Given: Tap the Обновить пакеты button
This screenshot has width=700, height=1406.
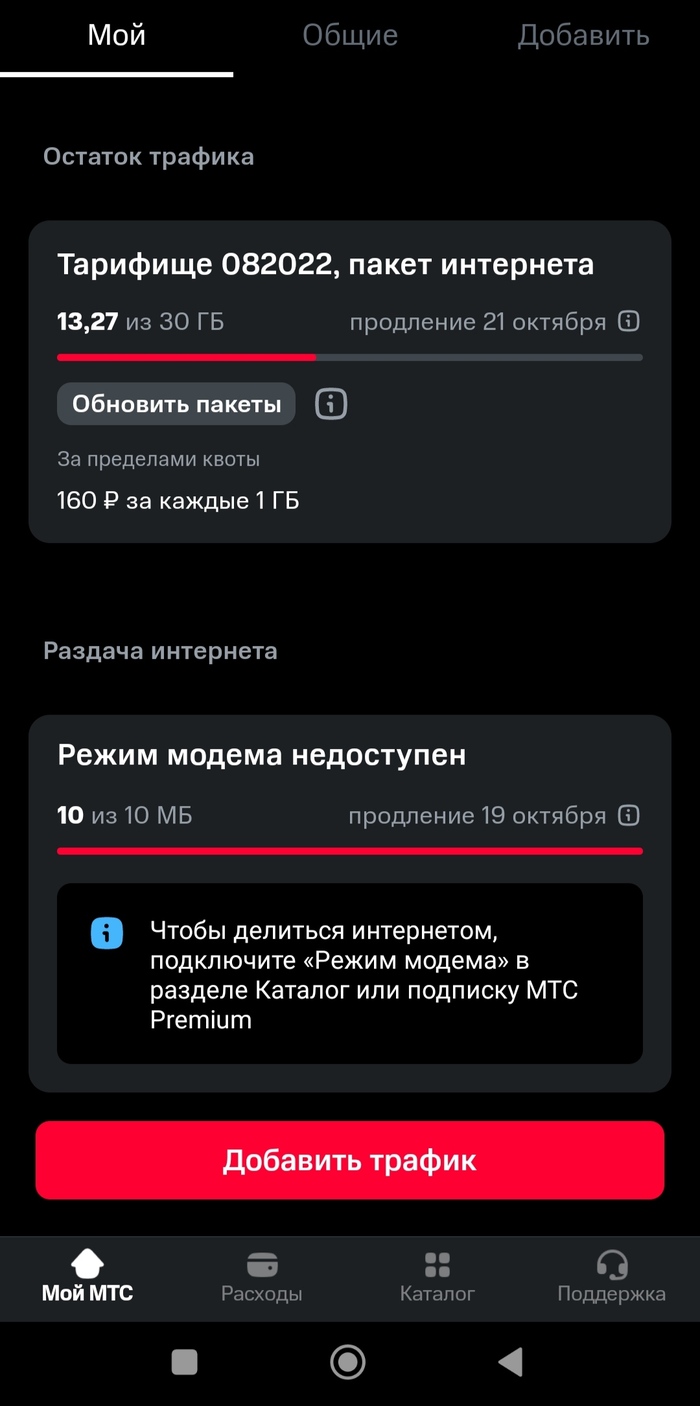Looking at the screenshot, I should point(176,404).
